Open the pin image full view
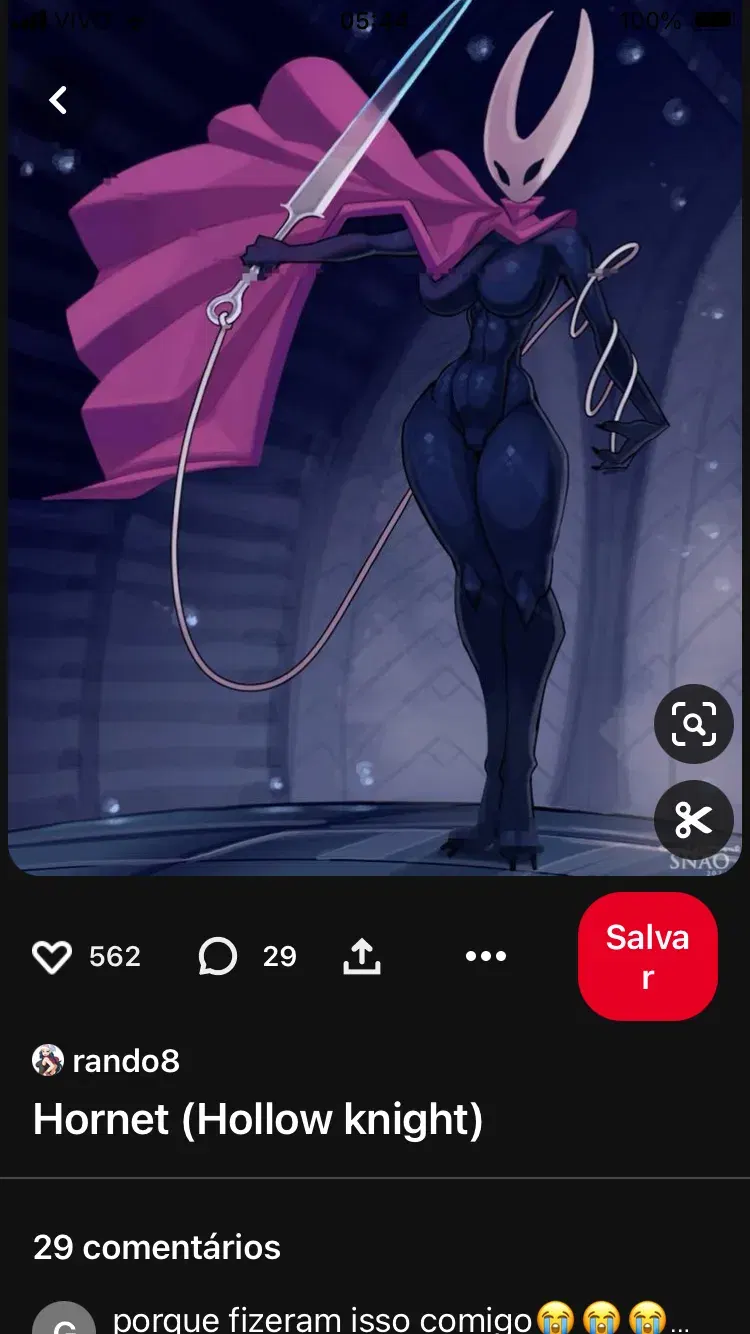This screenshot has width=750, height=1334. point(375,438)
